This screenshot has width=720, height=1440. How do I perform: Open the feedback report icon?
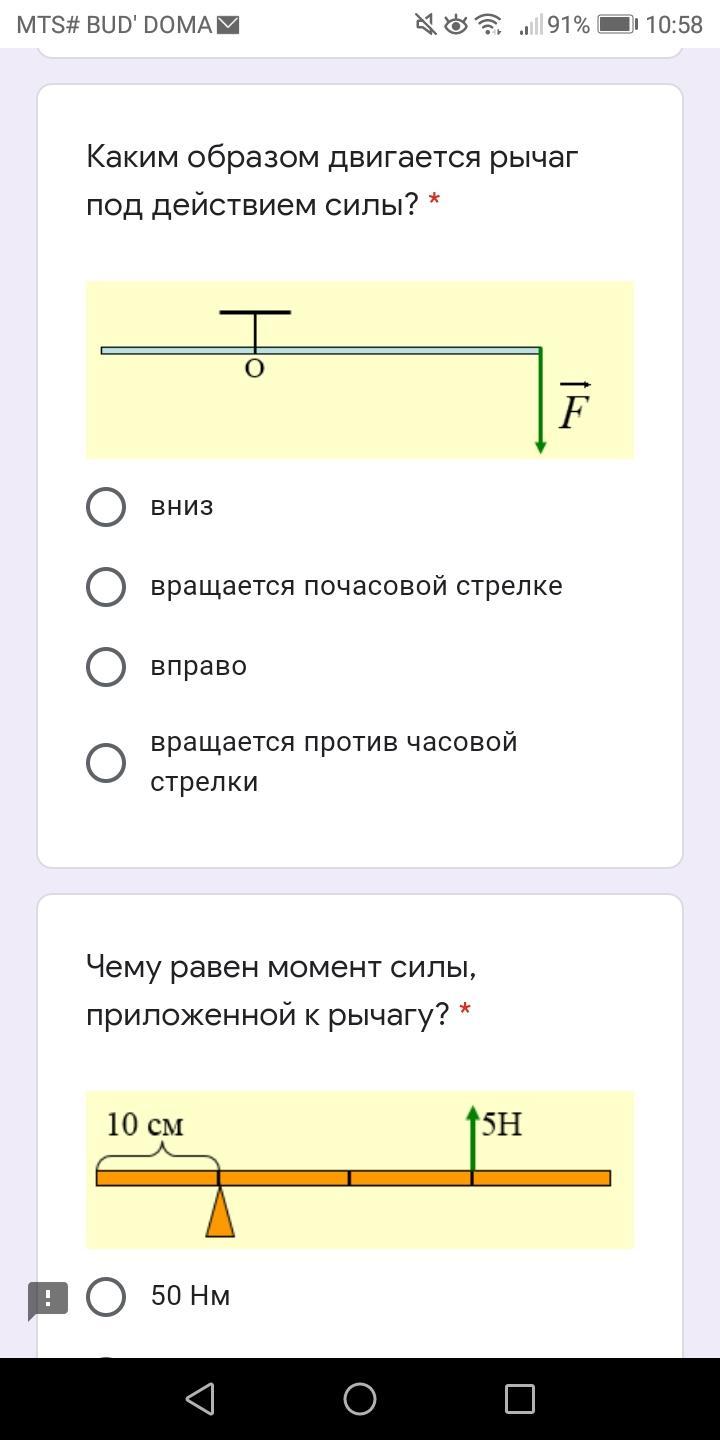coord(48,1300)
